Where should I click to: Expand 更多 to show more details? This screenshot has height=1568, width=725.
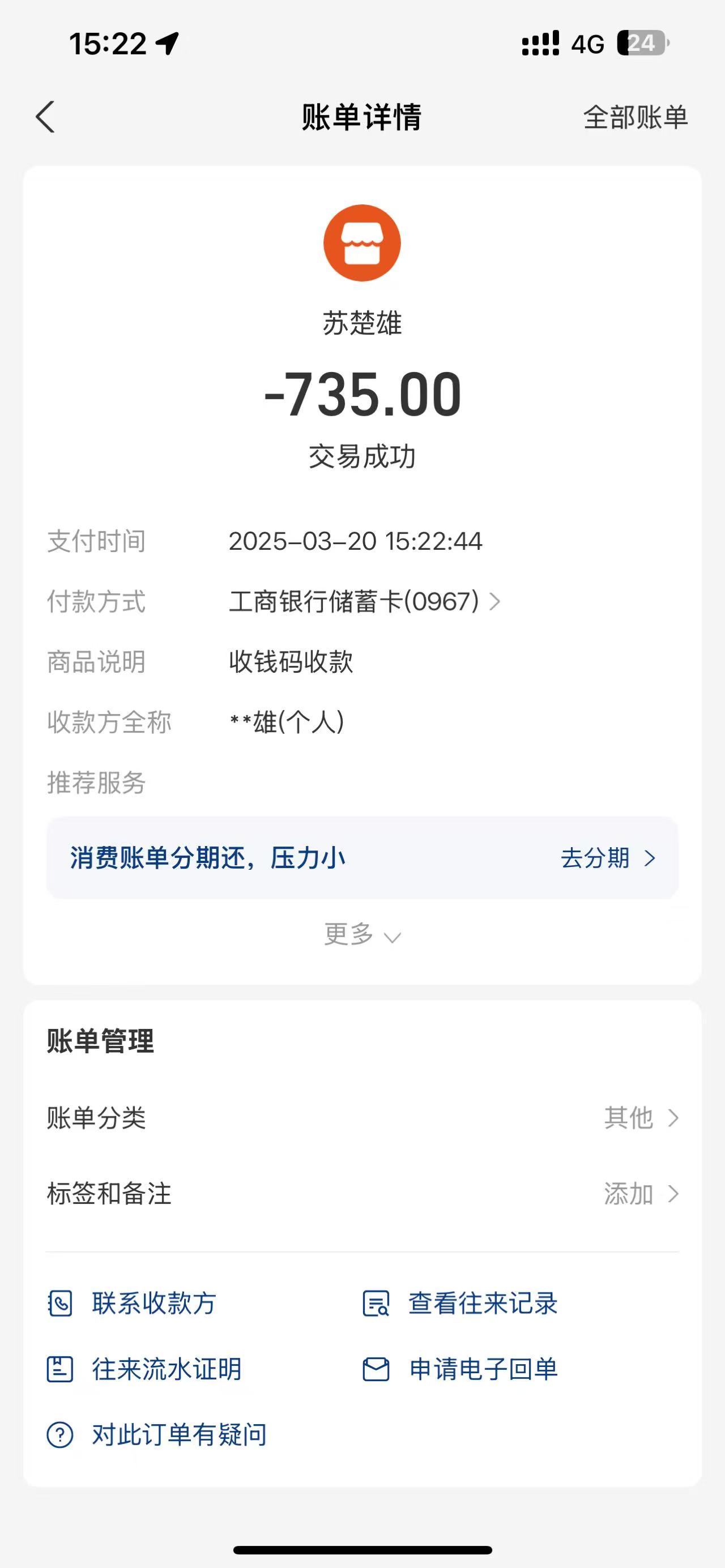coord(361,934)
